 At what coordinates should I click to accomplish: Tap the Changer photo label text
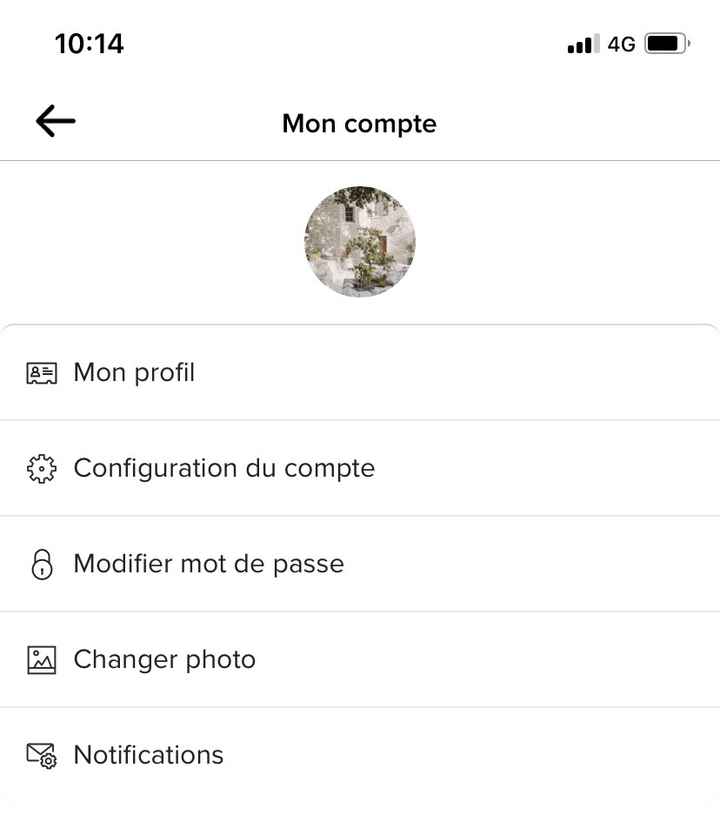pyautogui.click(x=164, y=659)
